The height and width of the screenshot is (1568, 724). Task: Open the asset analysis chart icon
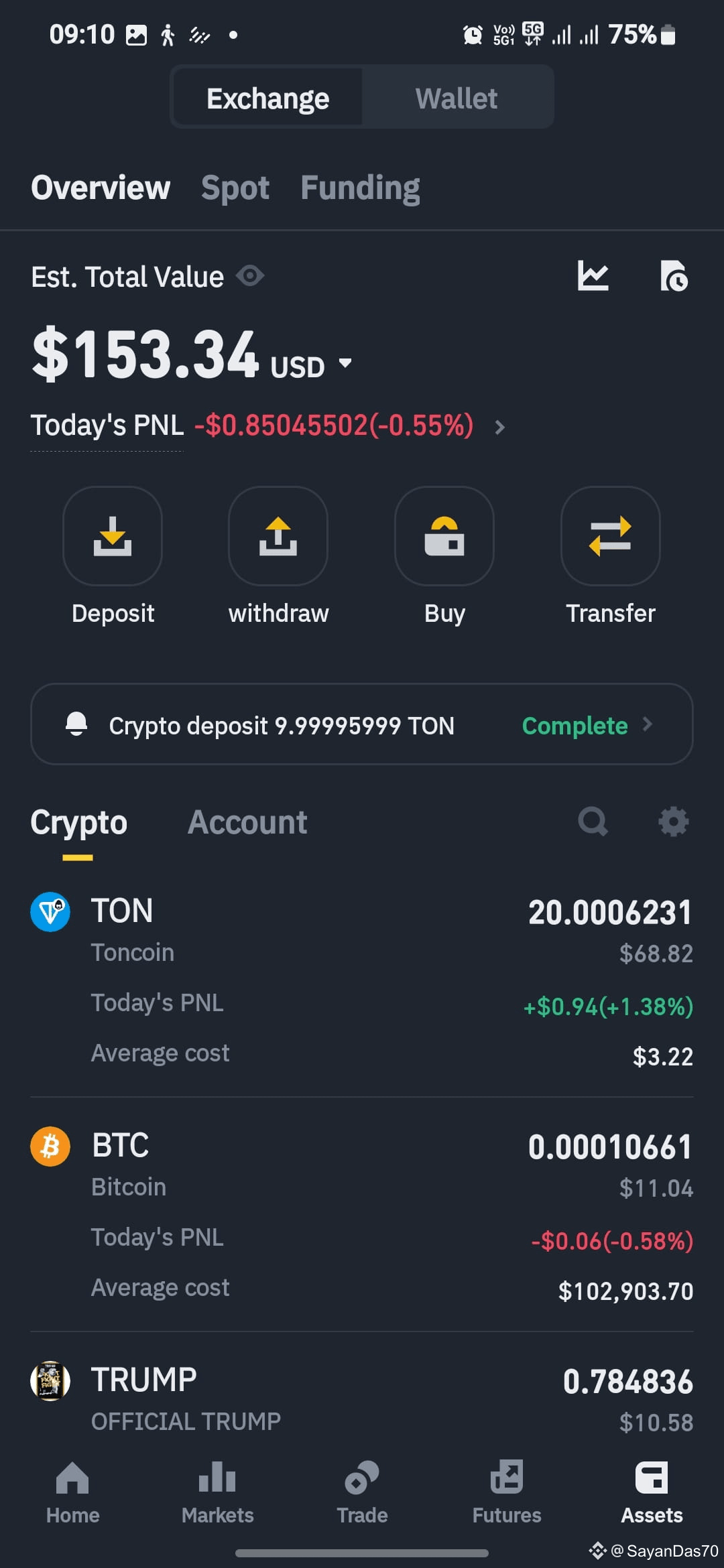tap(593, 276)
